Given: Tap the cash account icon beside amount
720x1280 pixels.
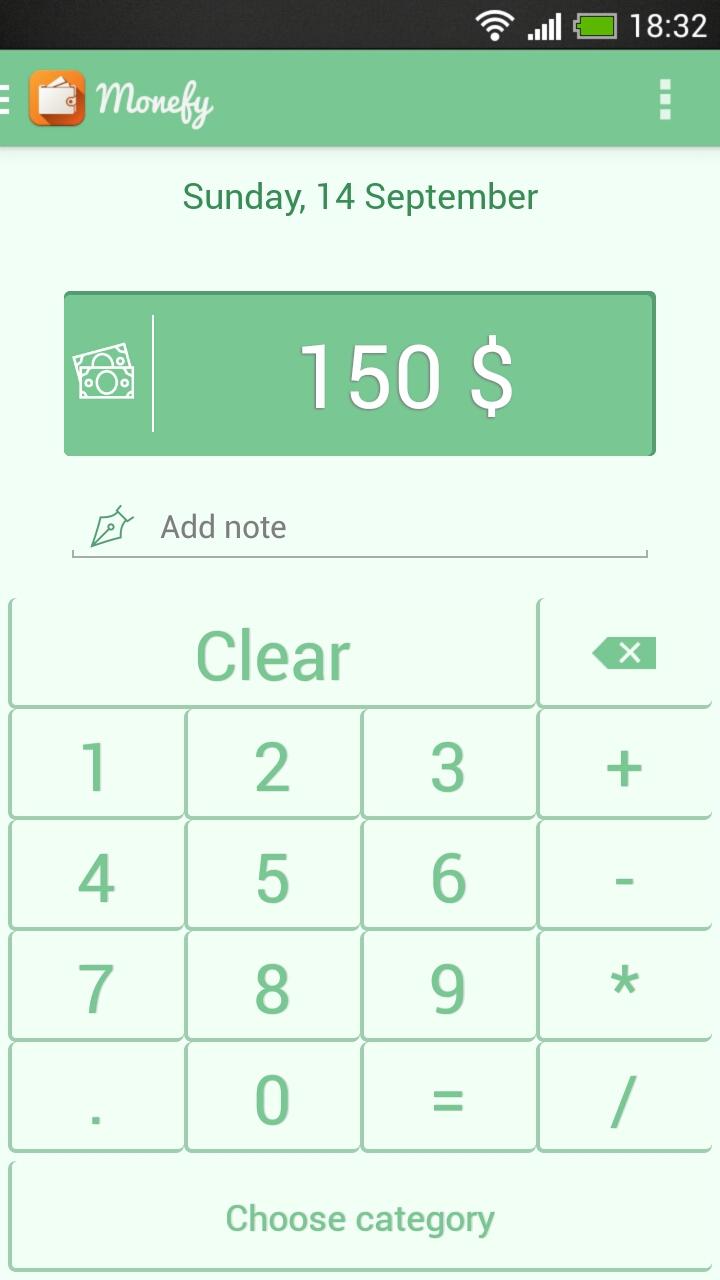Looking at the screenshot, I should coord(104,373).
